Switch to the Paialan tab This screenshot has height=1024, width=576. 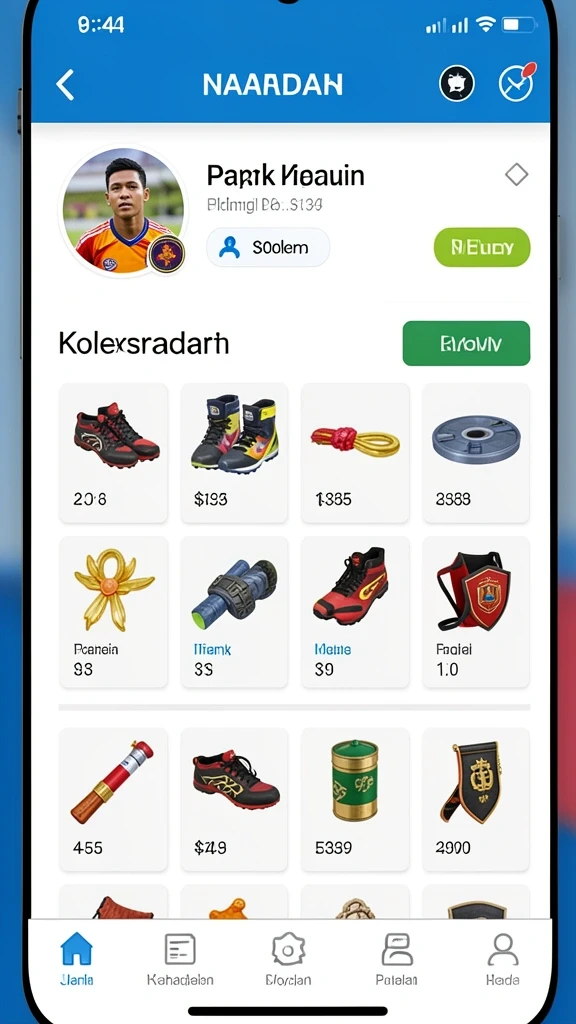coord(397,959)
